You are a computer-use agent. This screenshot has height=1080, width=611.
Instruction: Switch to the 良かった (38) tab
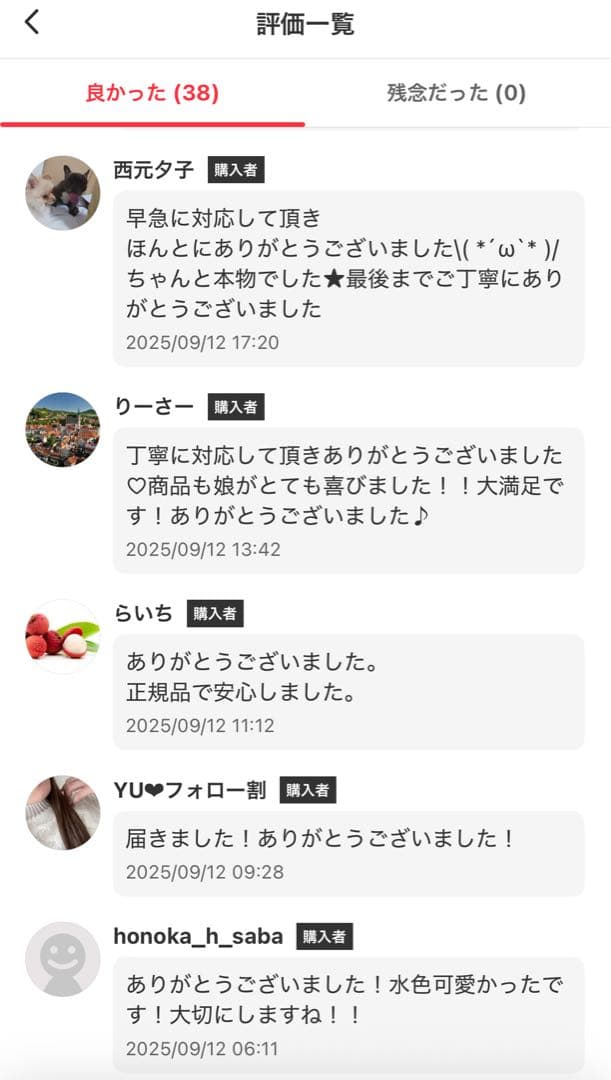tap(152, 94)
